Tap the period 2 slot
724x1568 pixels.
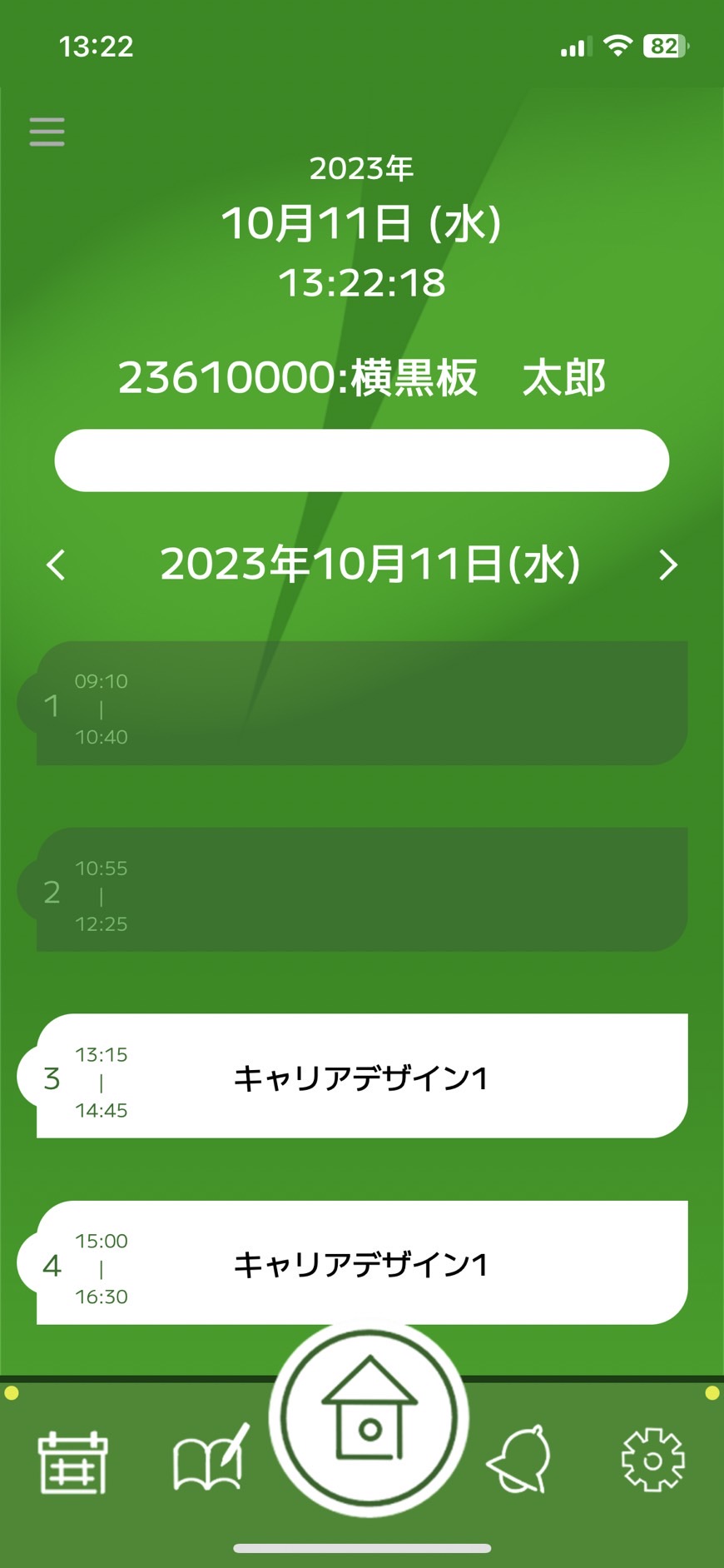(x=353, y=889)
